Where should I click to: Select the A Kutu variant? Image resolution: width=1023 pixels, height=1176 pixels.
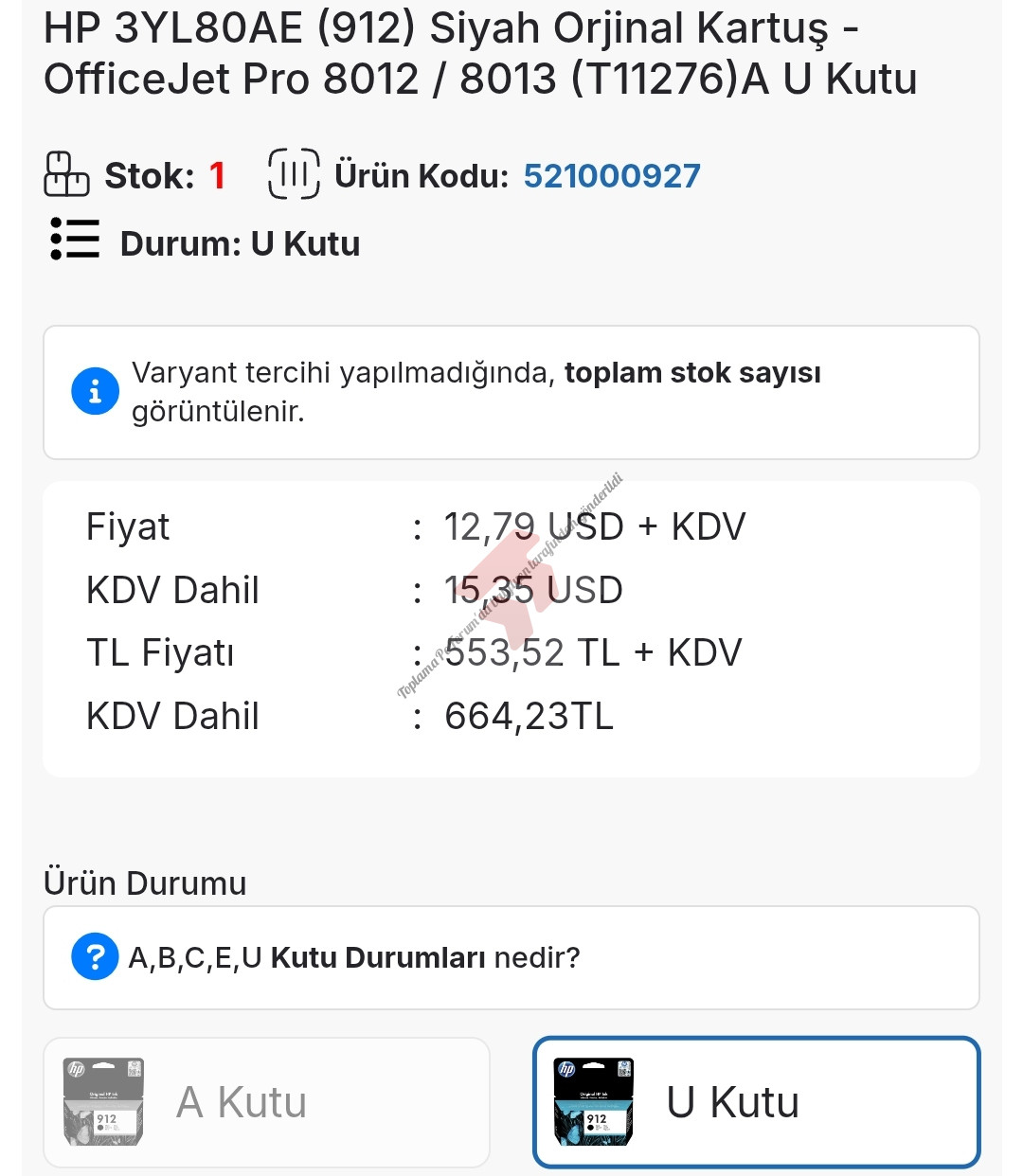click(x=266, y=1102)
